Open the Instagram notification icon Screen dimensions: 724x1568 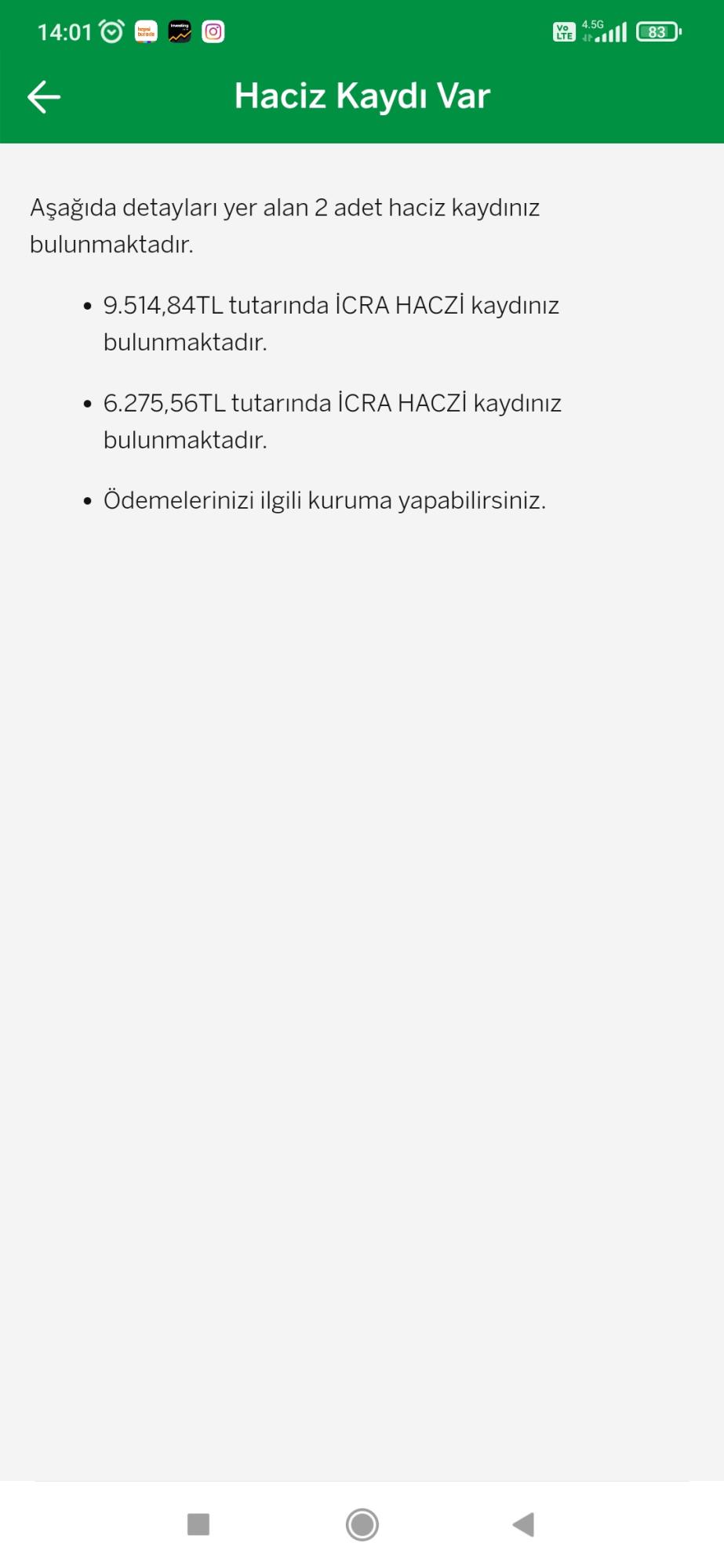[x=212, y=31]
